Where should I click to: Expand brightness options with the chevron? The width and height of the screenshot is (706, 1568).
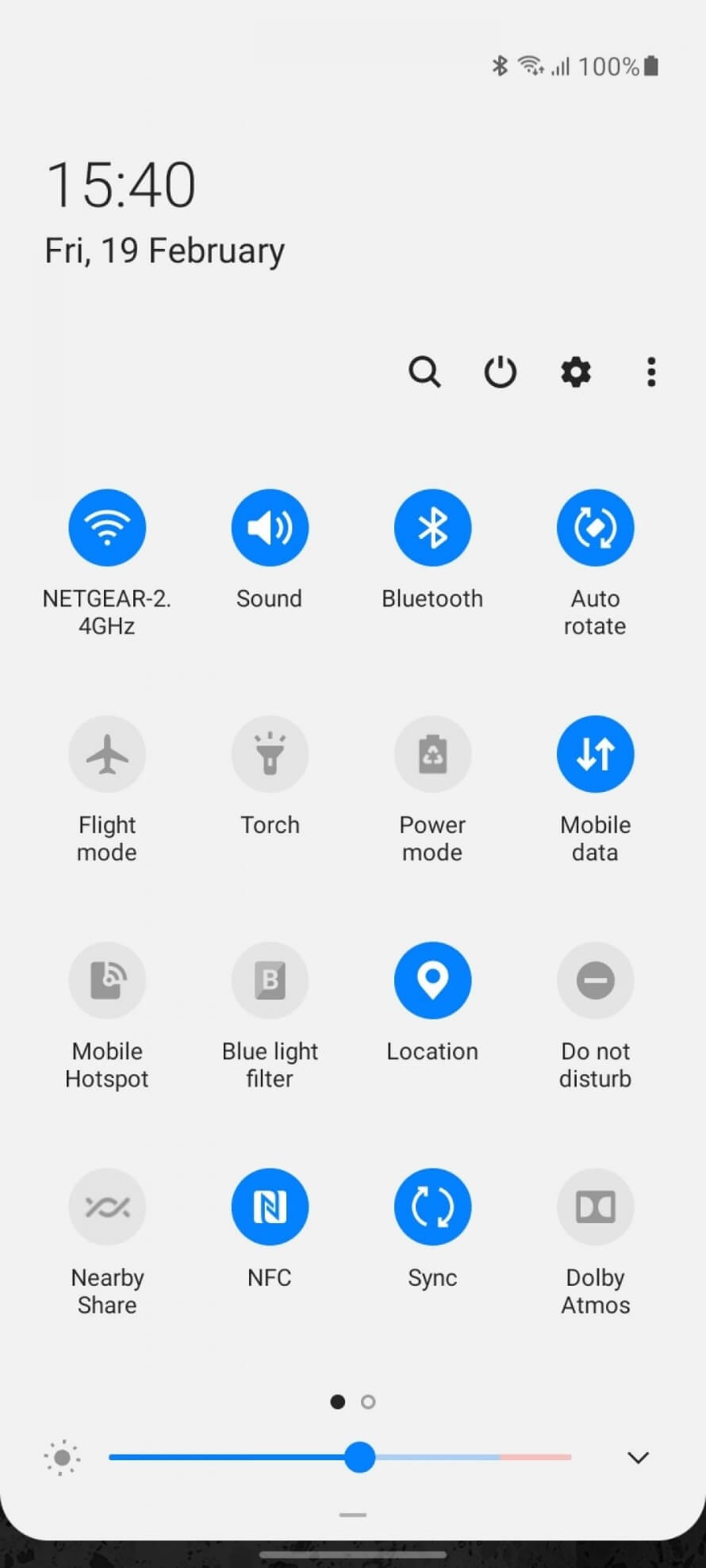pyautogui.click(x=638, y=1457)
